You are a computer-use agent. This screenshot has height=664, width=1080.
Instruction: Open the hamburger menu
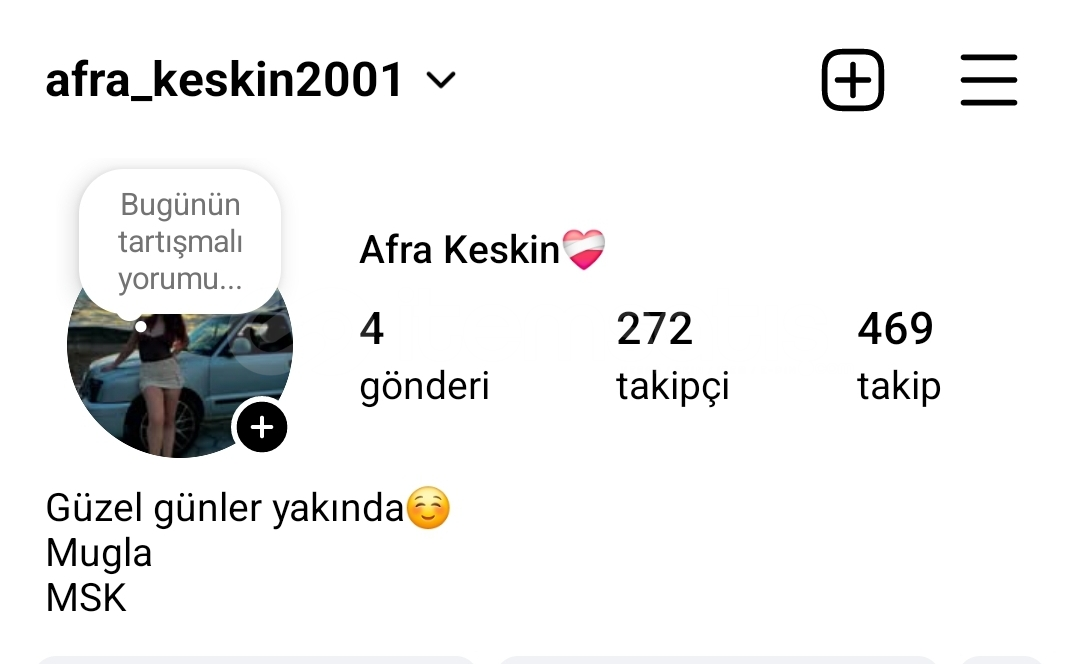988,80
